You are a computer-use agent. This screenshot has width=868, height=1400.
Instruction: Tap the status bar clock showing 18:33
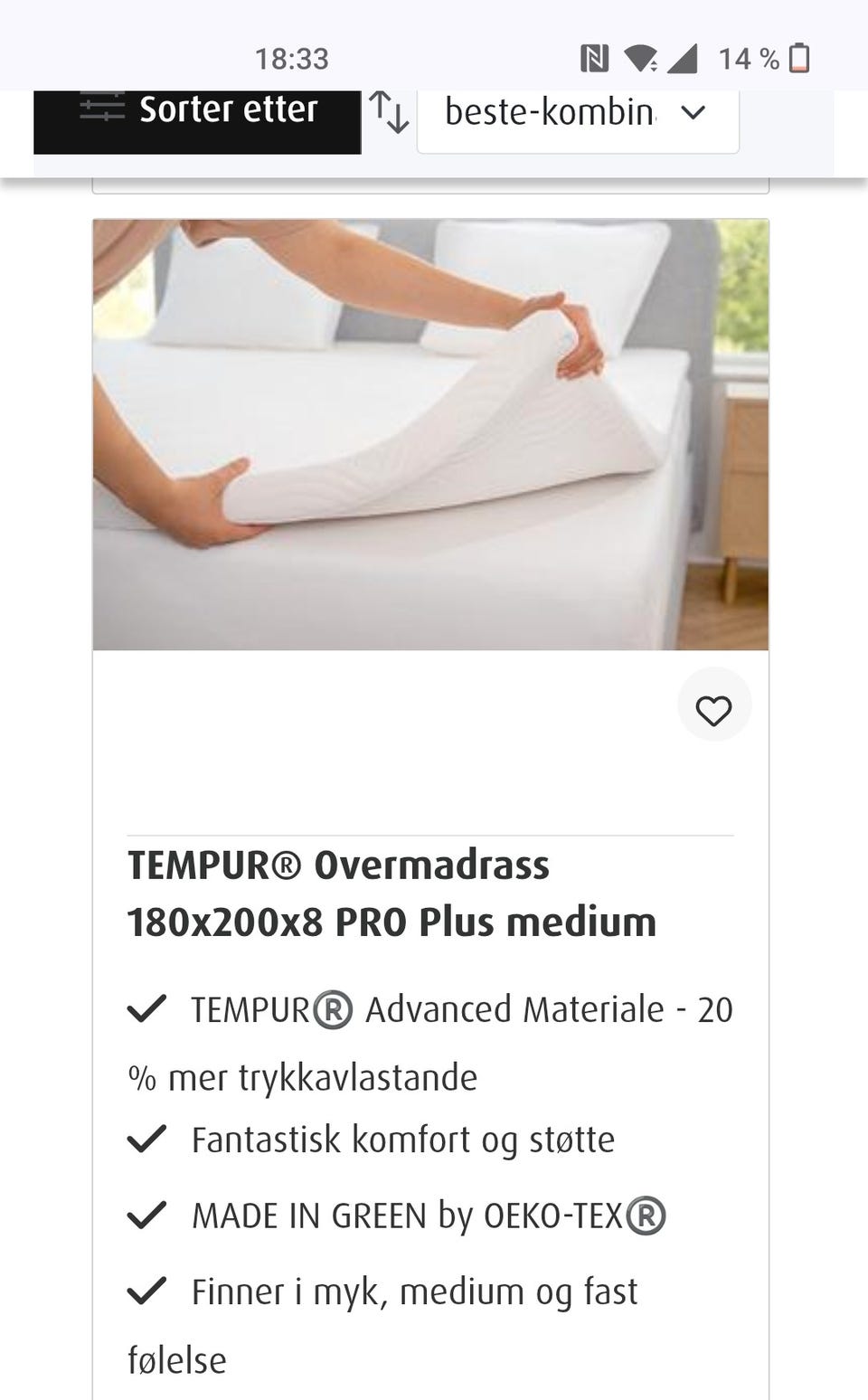click(x=291, y=58)
